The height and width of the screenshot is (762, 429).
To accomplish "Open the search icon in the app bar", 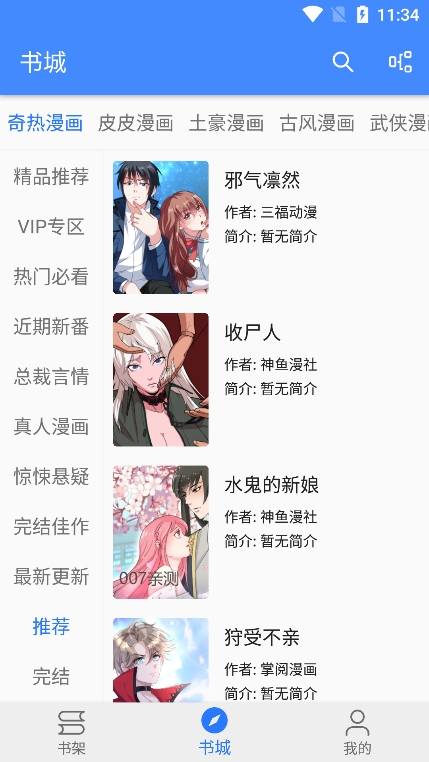I will 343,62.
